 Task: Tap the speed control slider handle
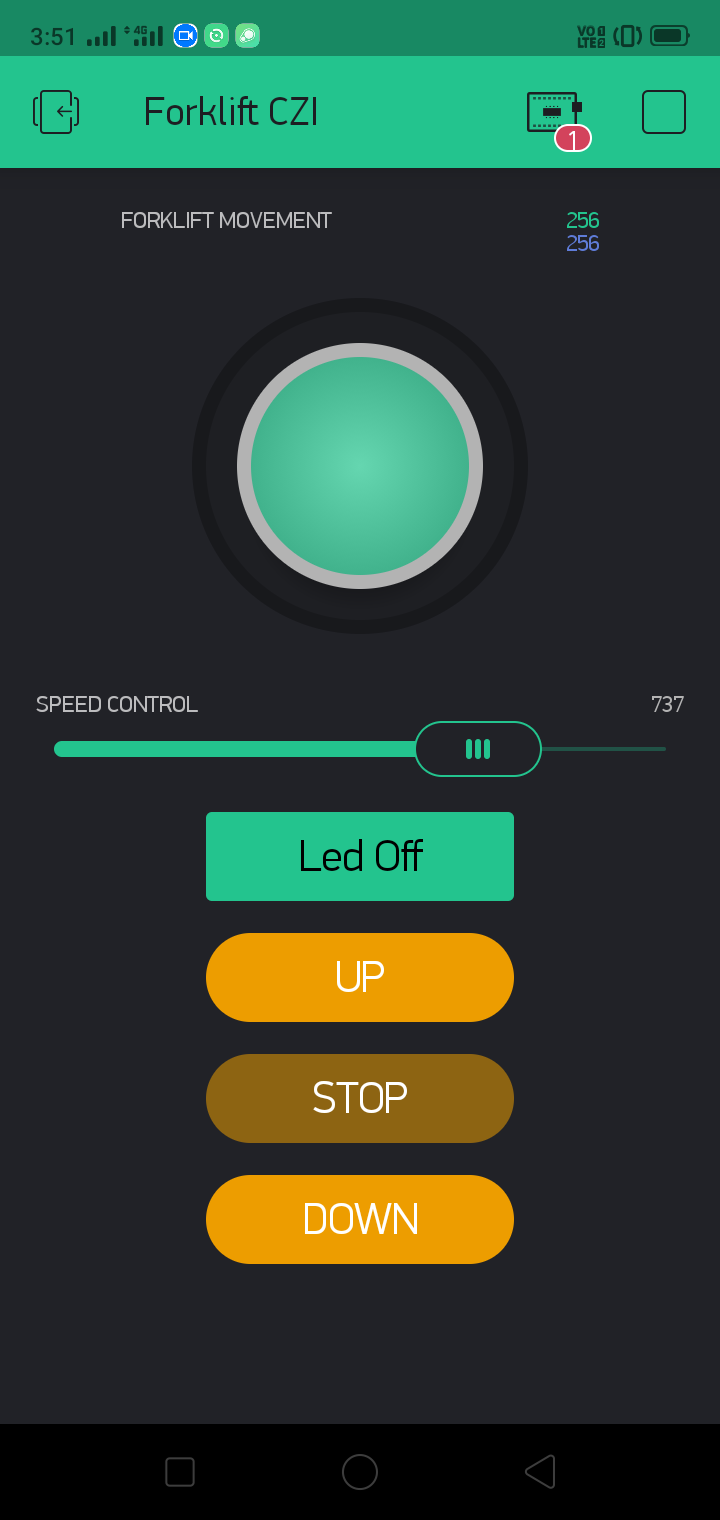coord(478,748)
